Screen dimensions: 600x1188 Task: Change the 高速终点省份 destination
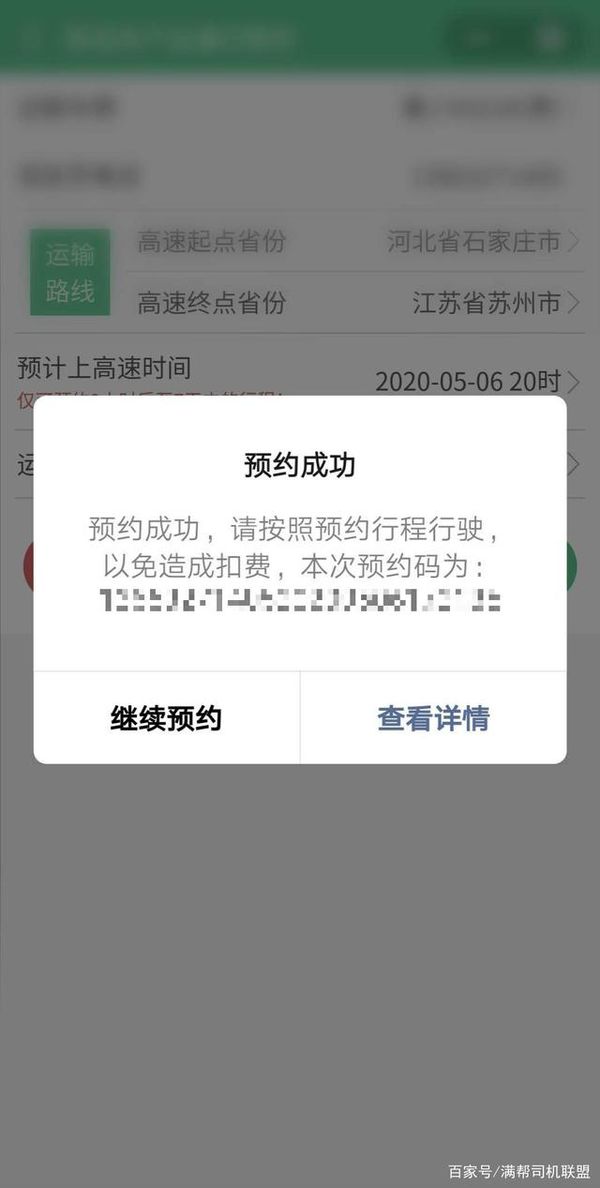(x=360, y=302)
